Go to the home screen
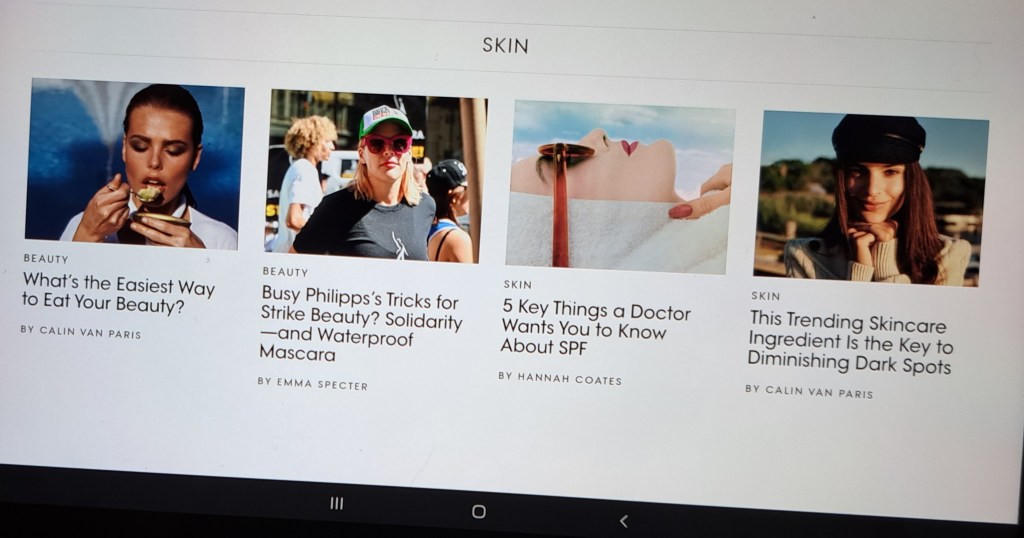This screenshot has width=1024, height=538. tap(478, 512)
